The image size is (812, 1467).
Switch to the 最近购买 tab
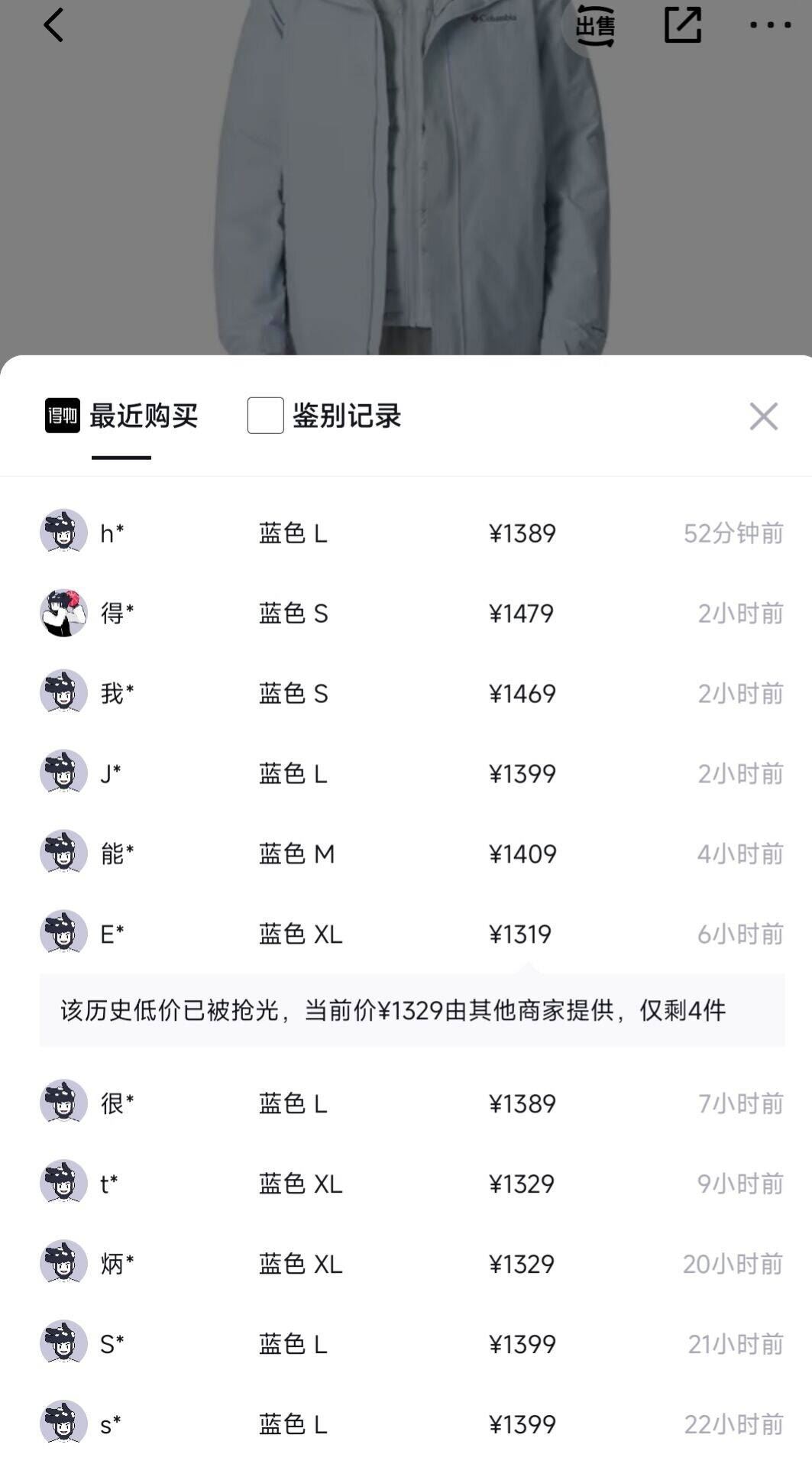122,416
